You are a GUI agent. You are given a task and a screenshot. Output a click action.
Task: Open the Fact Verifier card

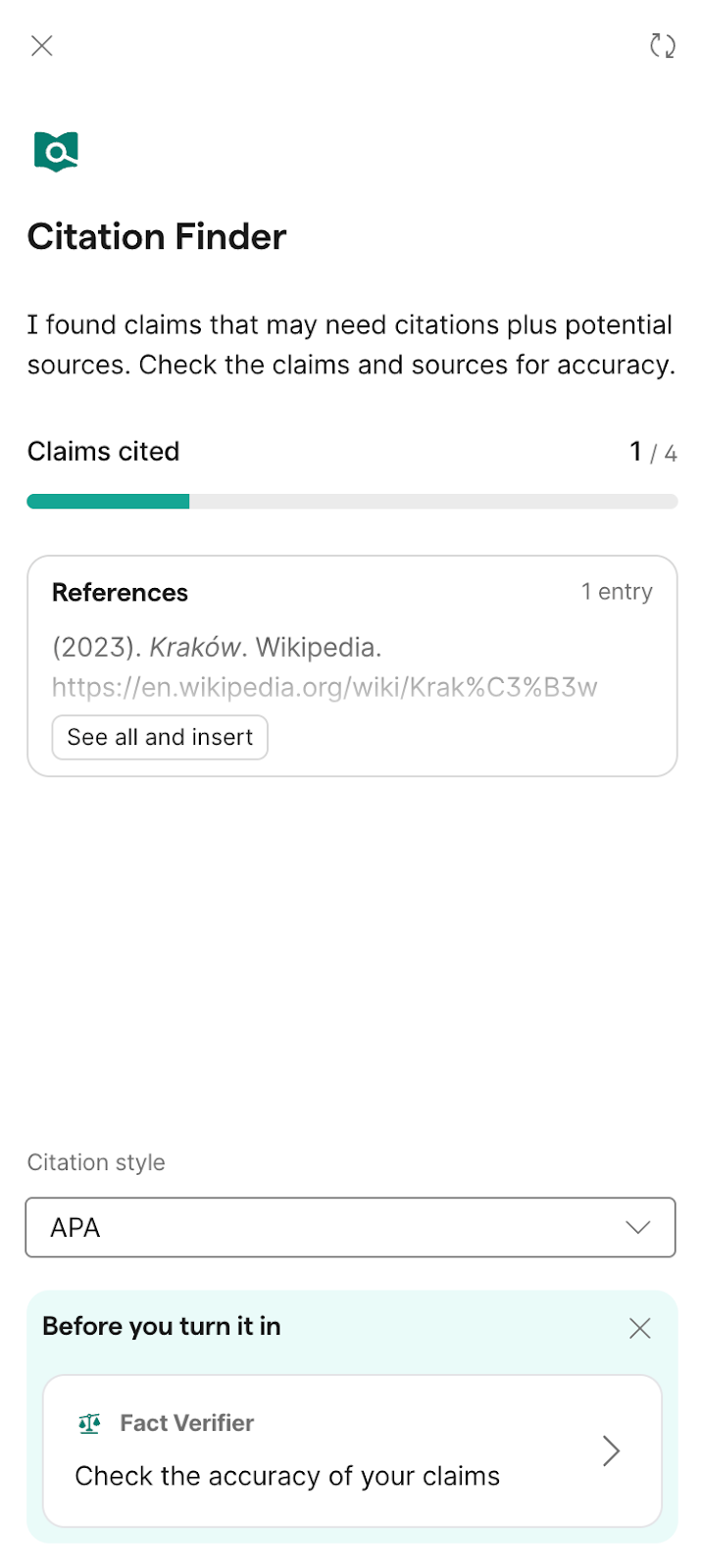[351, 1450]
